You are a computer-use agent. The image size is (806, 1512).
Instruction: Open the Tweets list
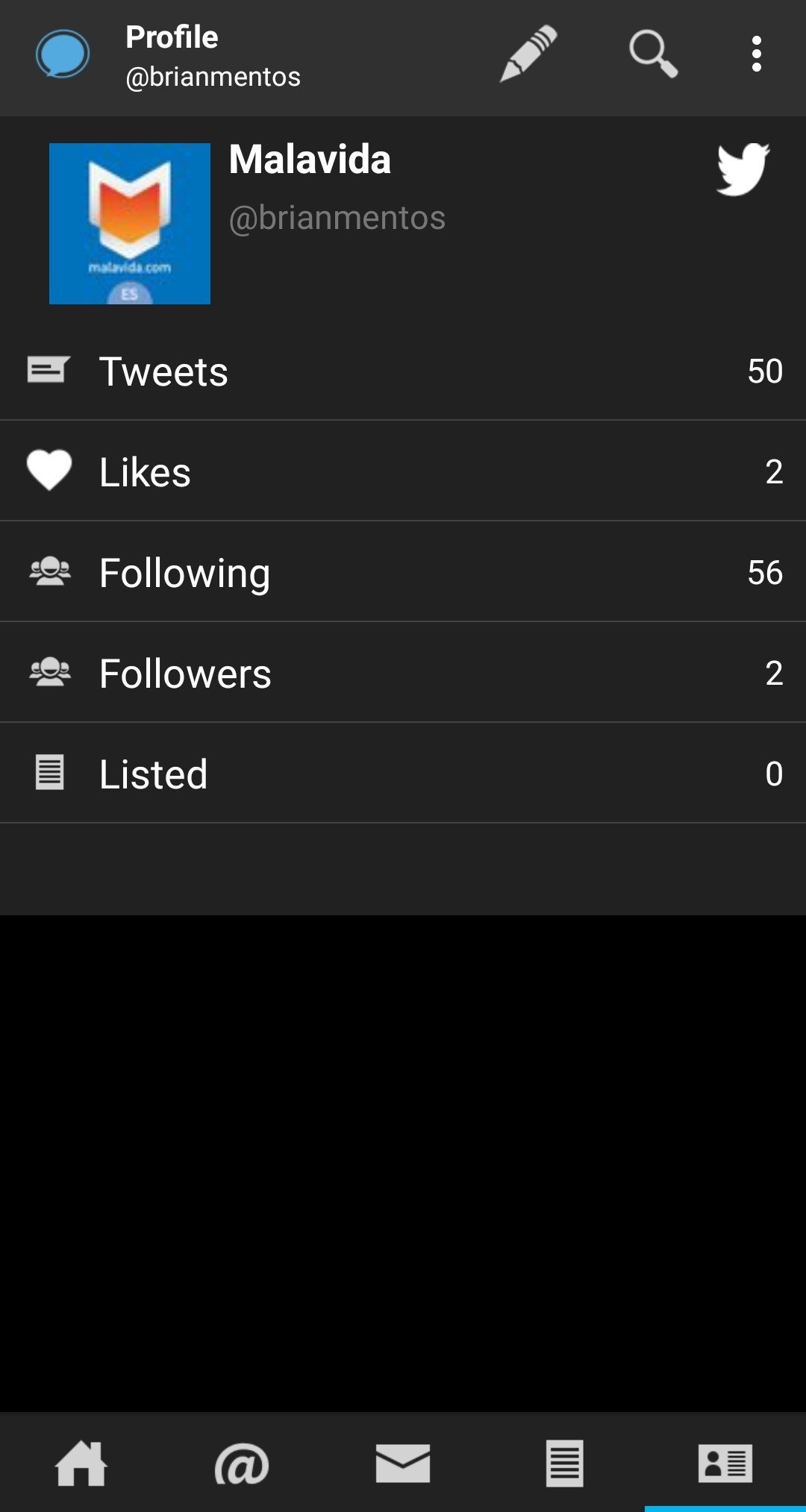point(403,371)
